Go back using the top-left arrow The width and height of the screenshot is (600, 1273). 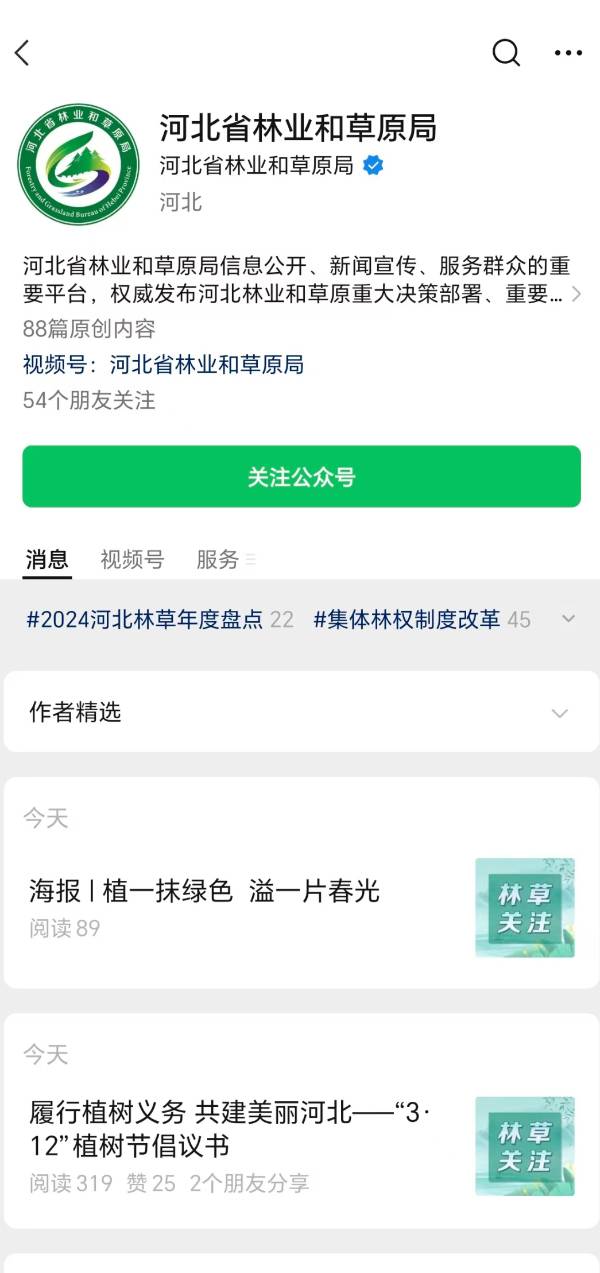point(23,53)
